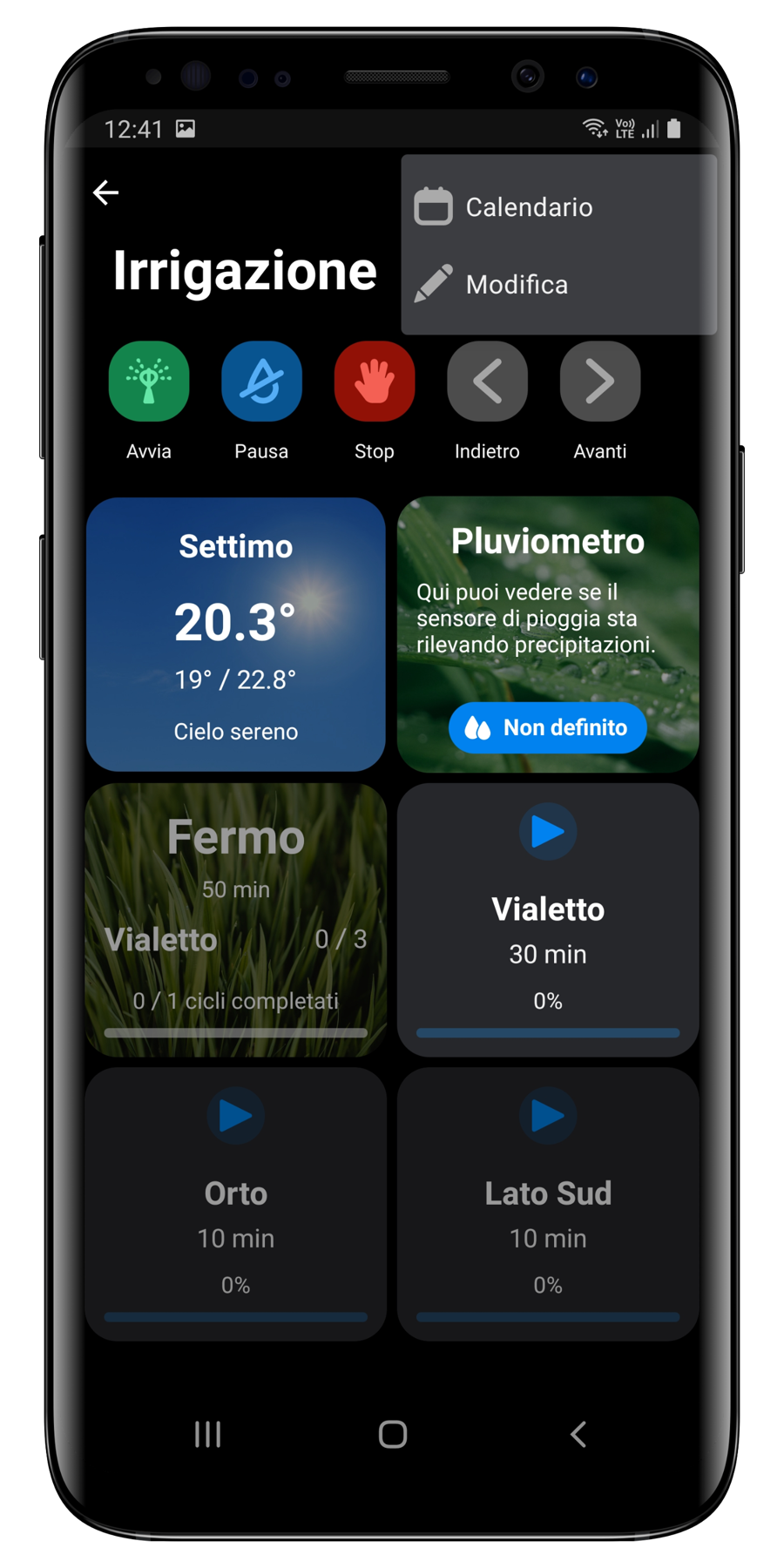
Task: Select Modifica in the popup menu
Action: 516,285
